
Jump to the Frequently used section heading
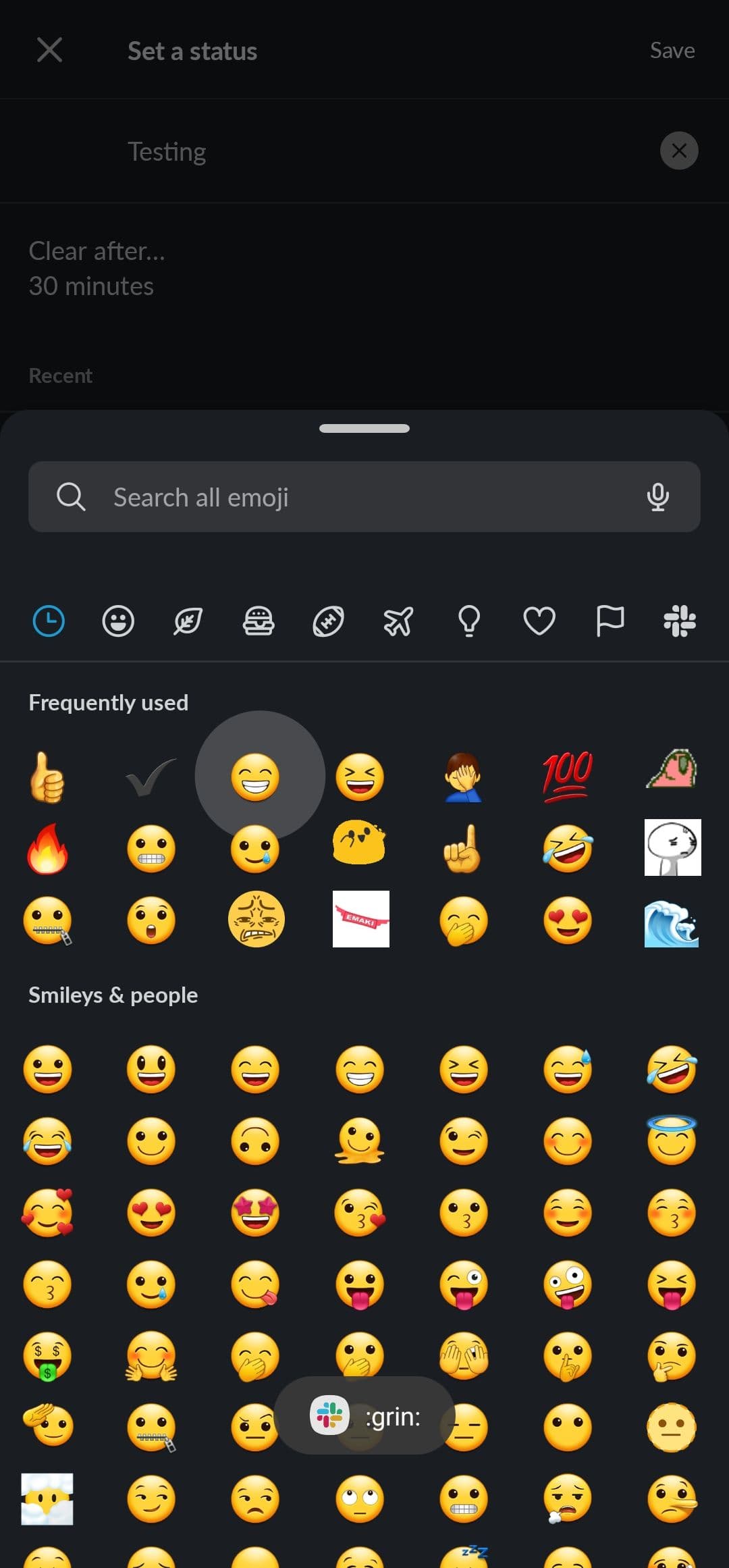tap(109, 702)
